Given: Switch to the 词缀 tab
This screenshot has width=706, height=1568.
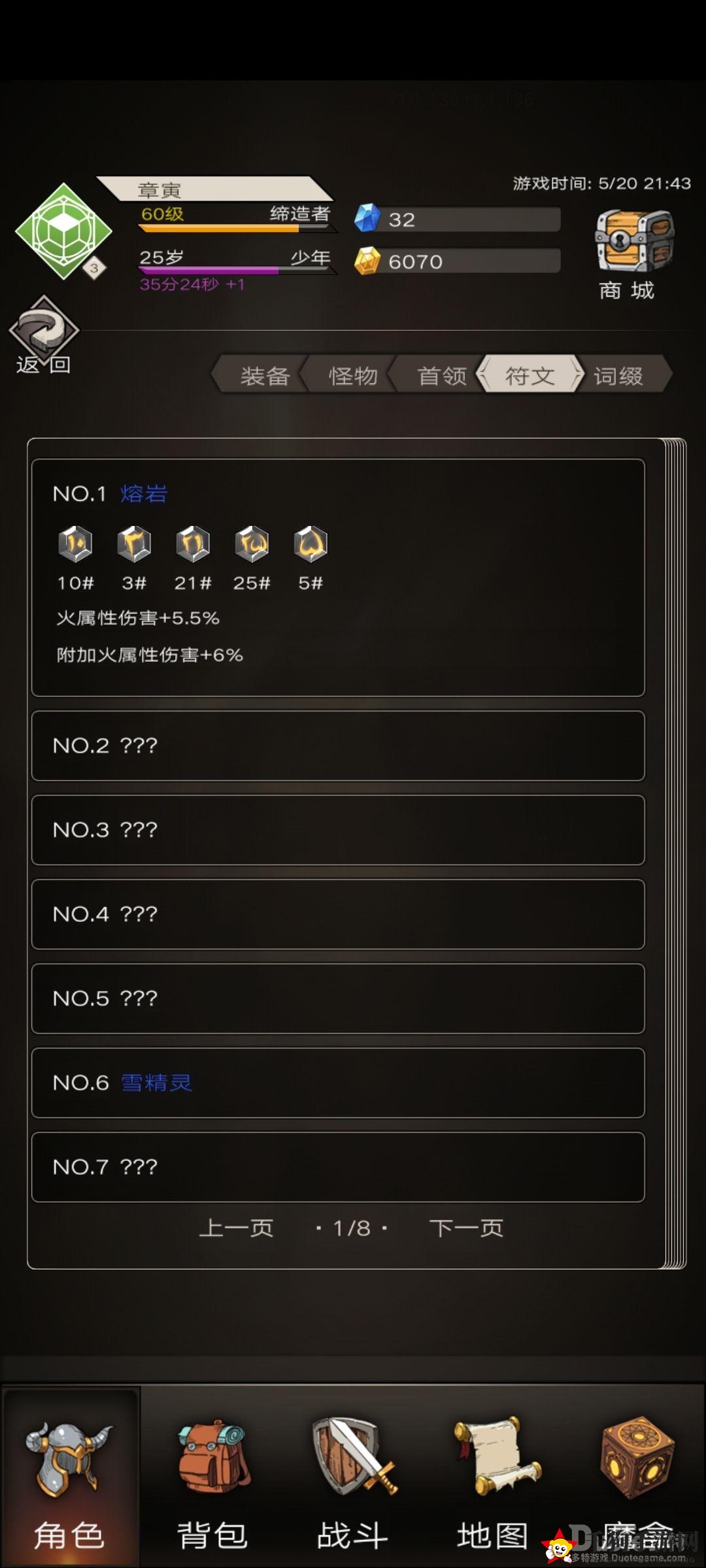Looking at the screenshot, I should [x=618, y=376].
